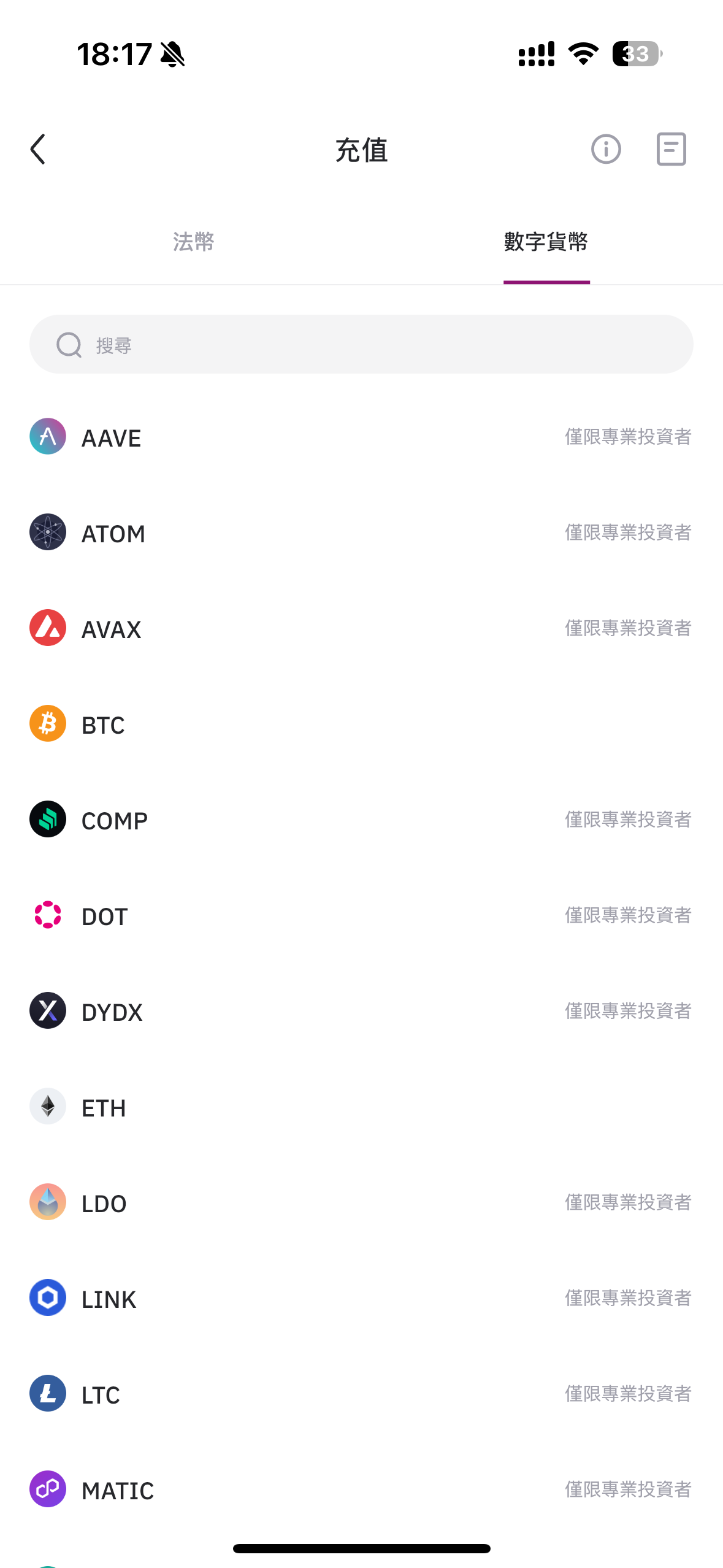Image resolution: width=723 pixels, height=1568 pixels.
Task: Open the AVAX deposit row
Action: (361, 629)
